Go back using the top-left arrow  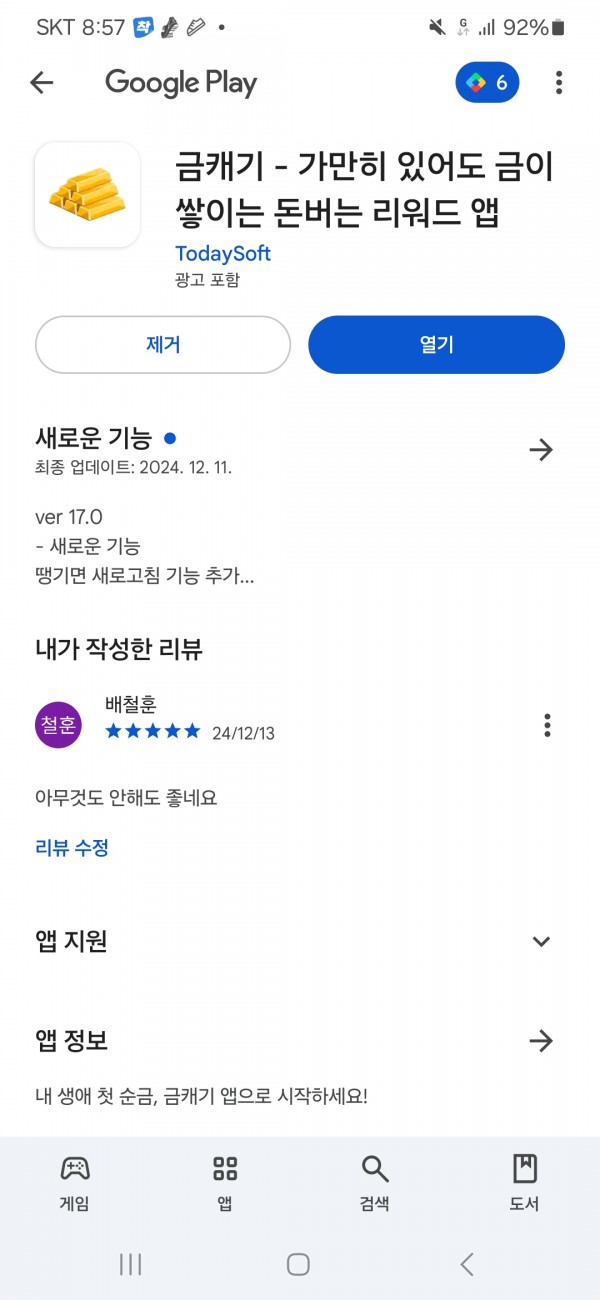point(41,83)
